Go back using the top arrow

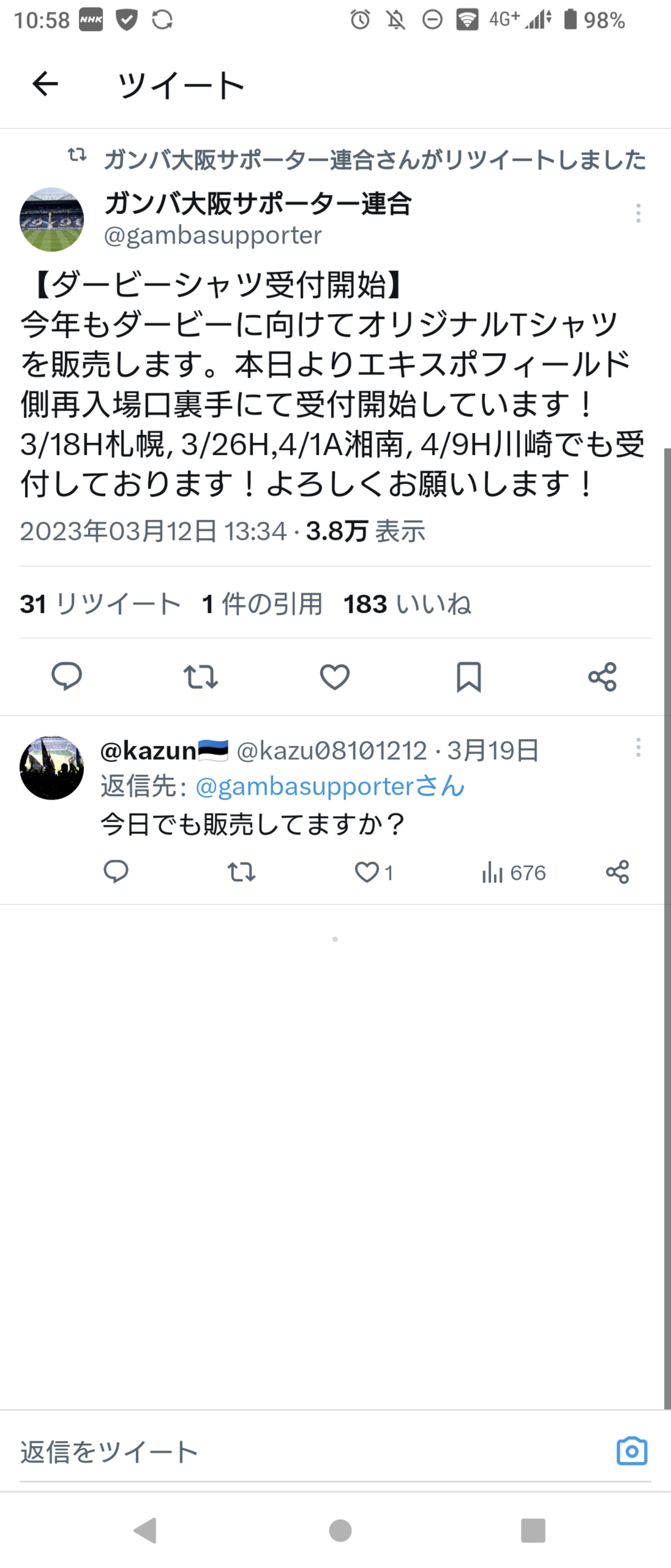pyautogui.click(x=45, y=84)
